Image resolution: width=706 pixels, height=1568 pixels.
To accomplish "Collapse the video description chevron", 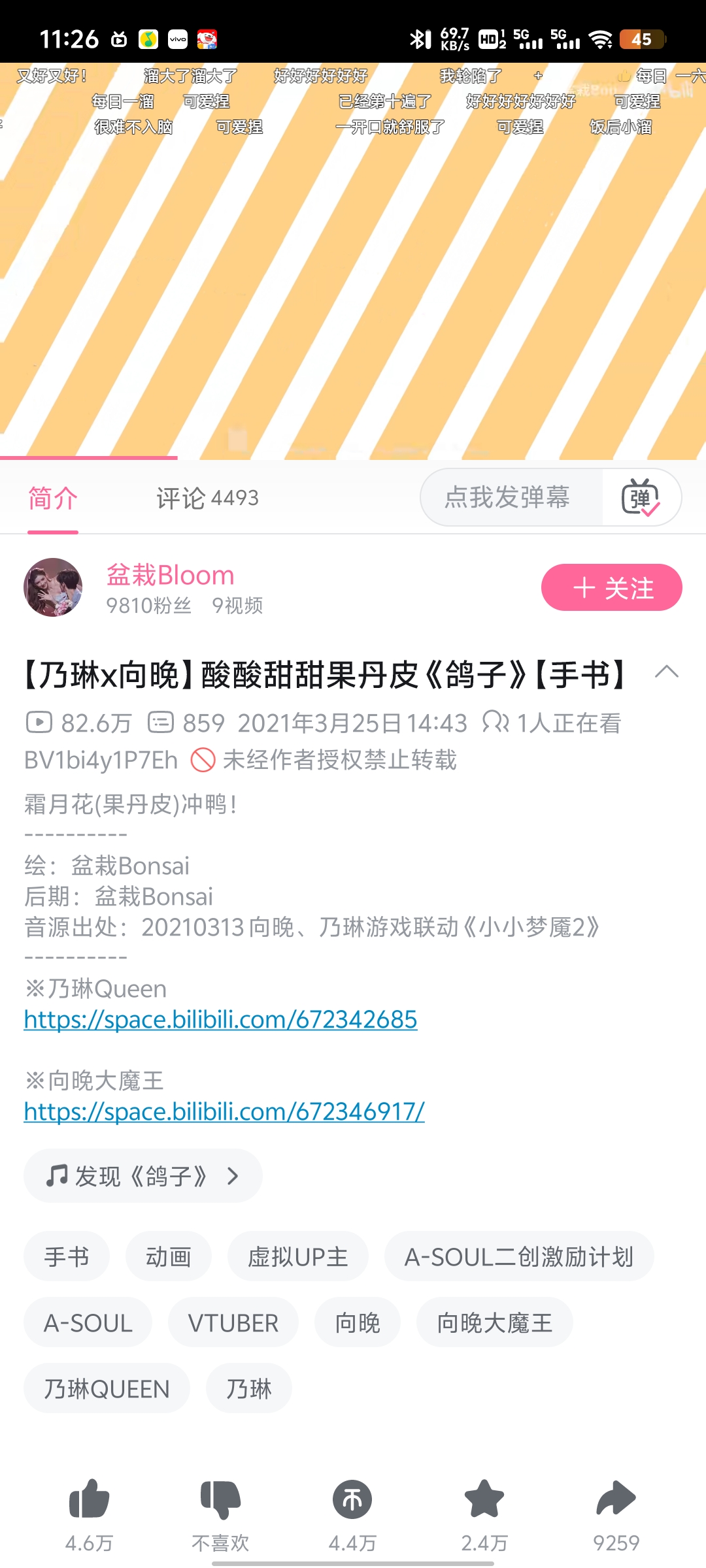I will pos(667,672).
